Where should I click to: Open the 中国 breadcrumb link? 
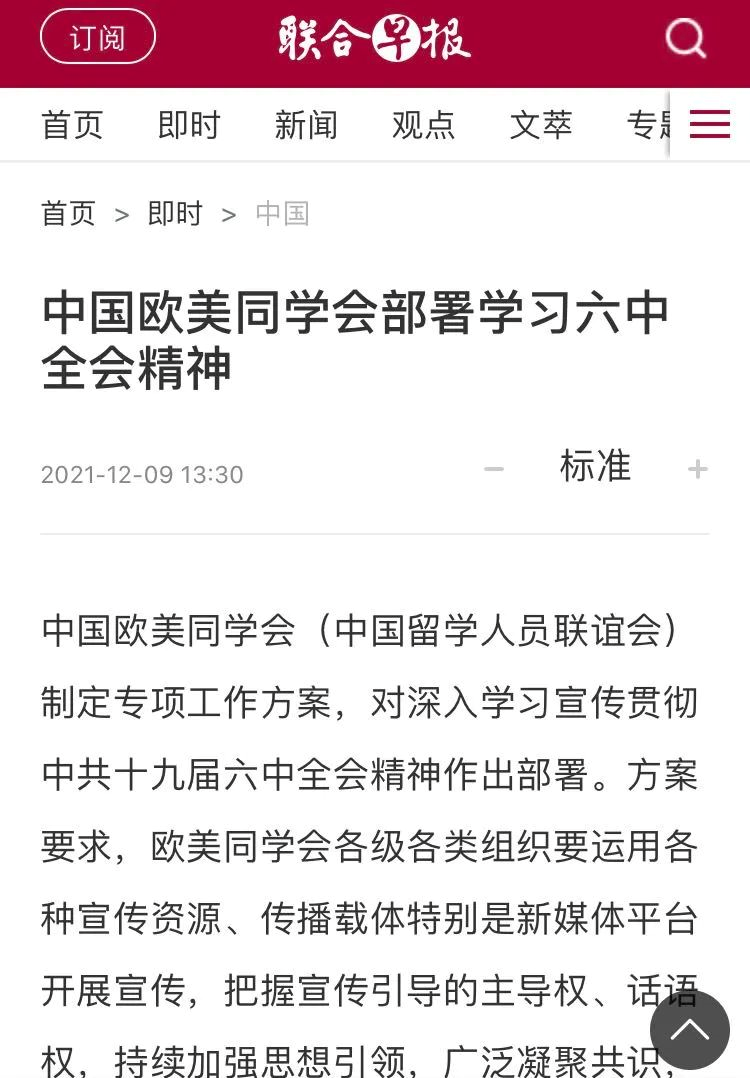[282, 214]
